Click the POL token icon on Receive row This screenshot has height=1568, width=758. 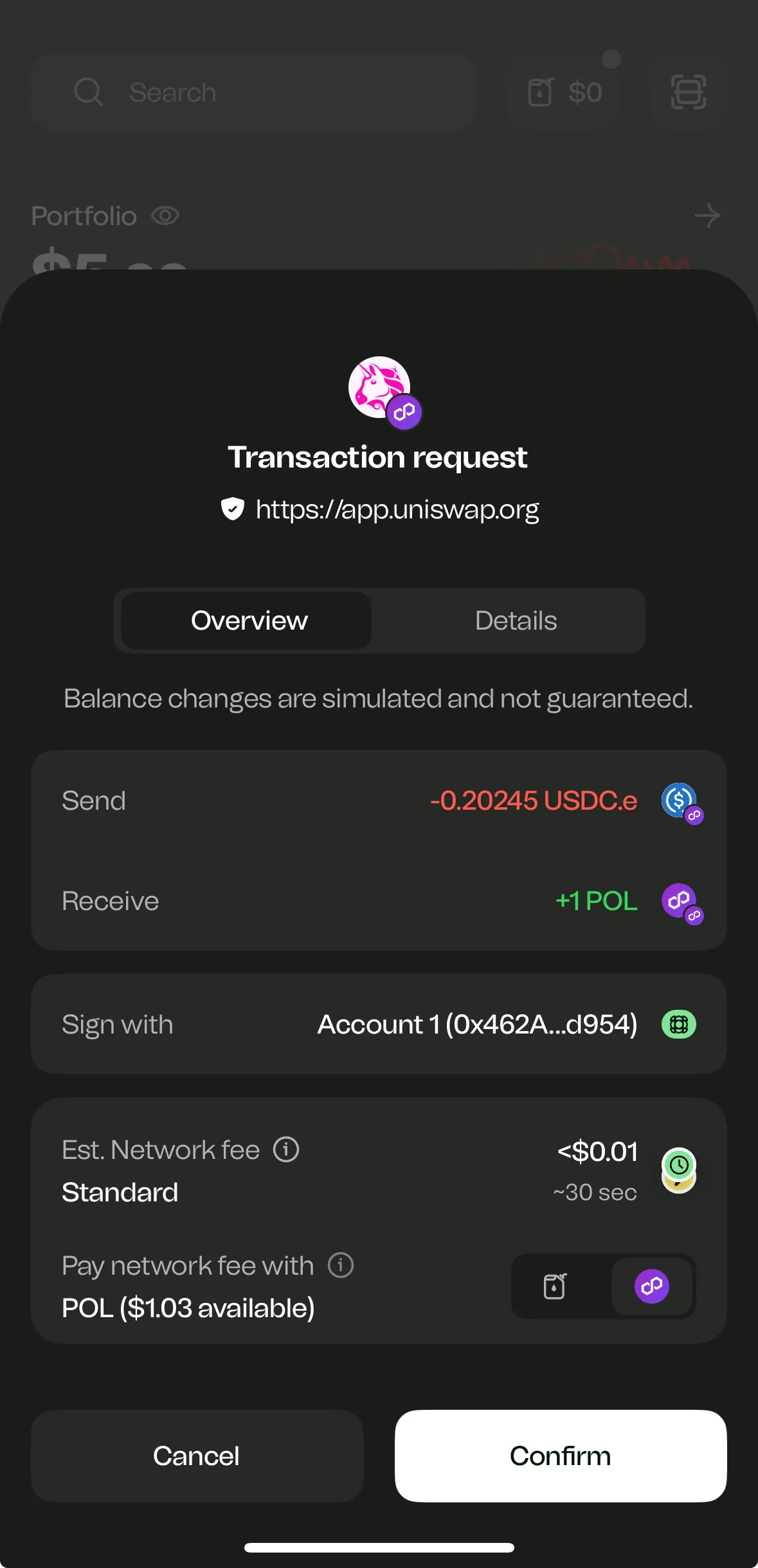coord(677,900)
